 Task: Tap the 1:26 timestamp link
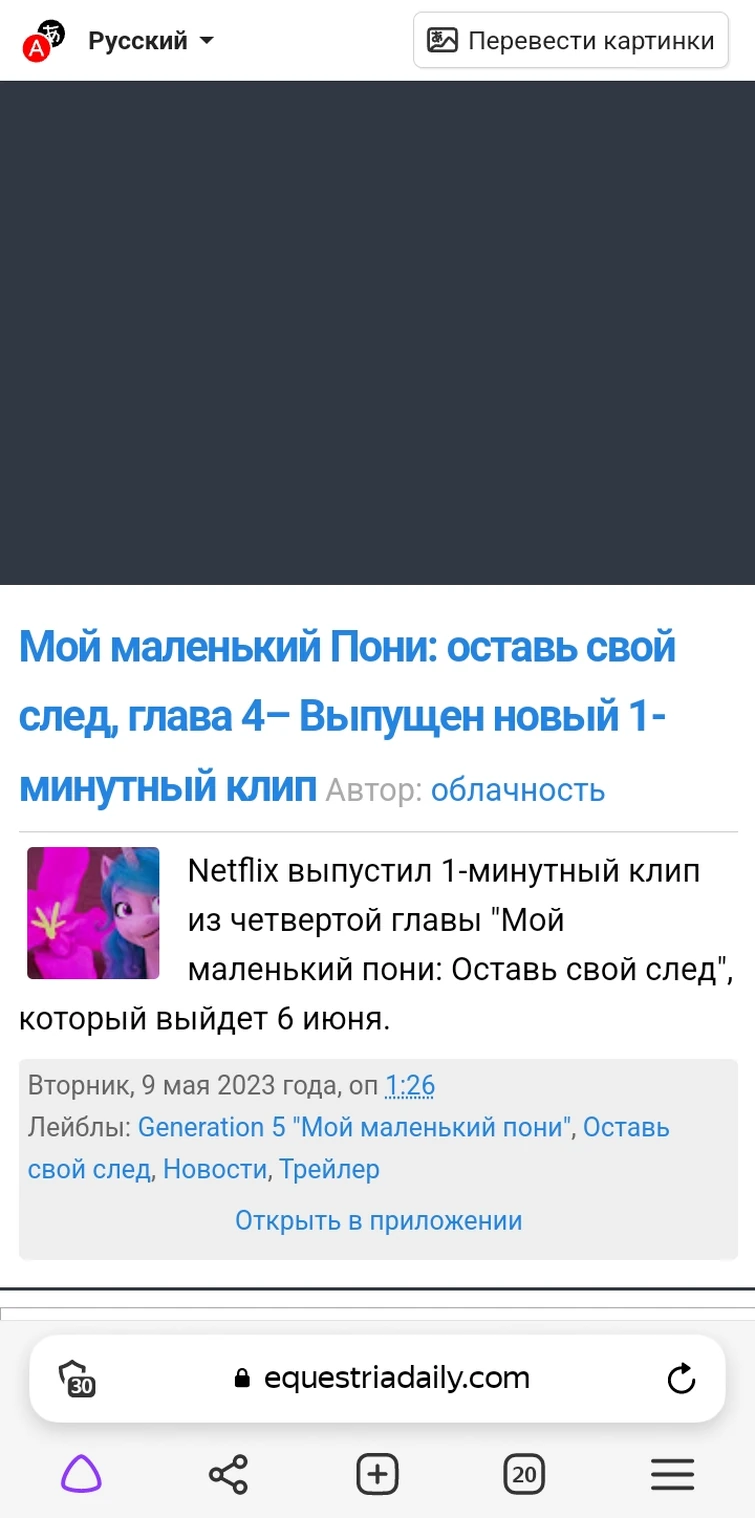[410, 1085]
